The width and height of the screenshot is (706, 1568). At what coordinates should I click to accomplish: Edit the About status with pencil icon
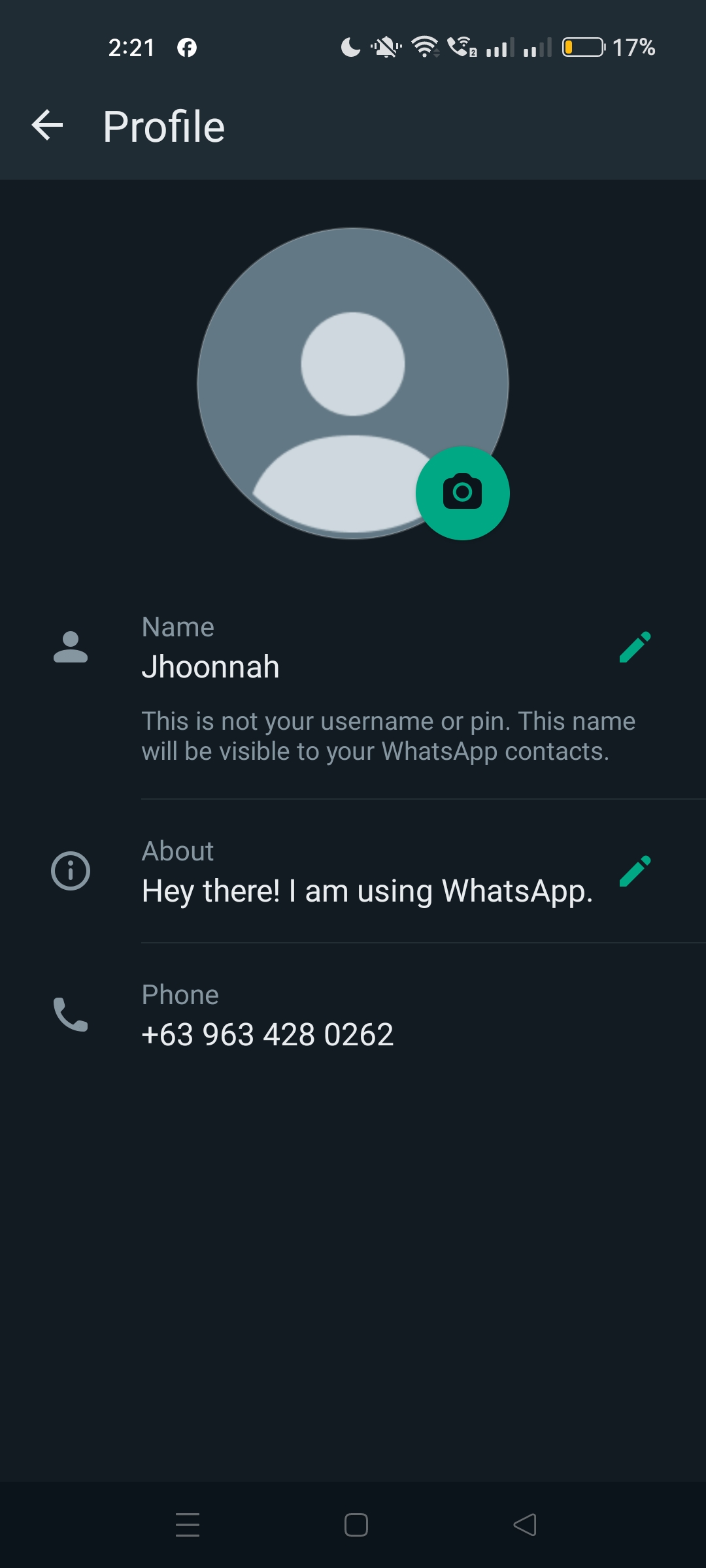tap(635, 871)
